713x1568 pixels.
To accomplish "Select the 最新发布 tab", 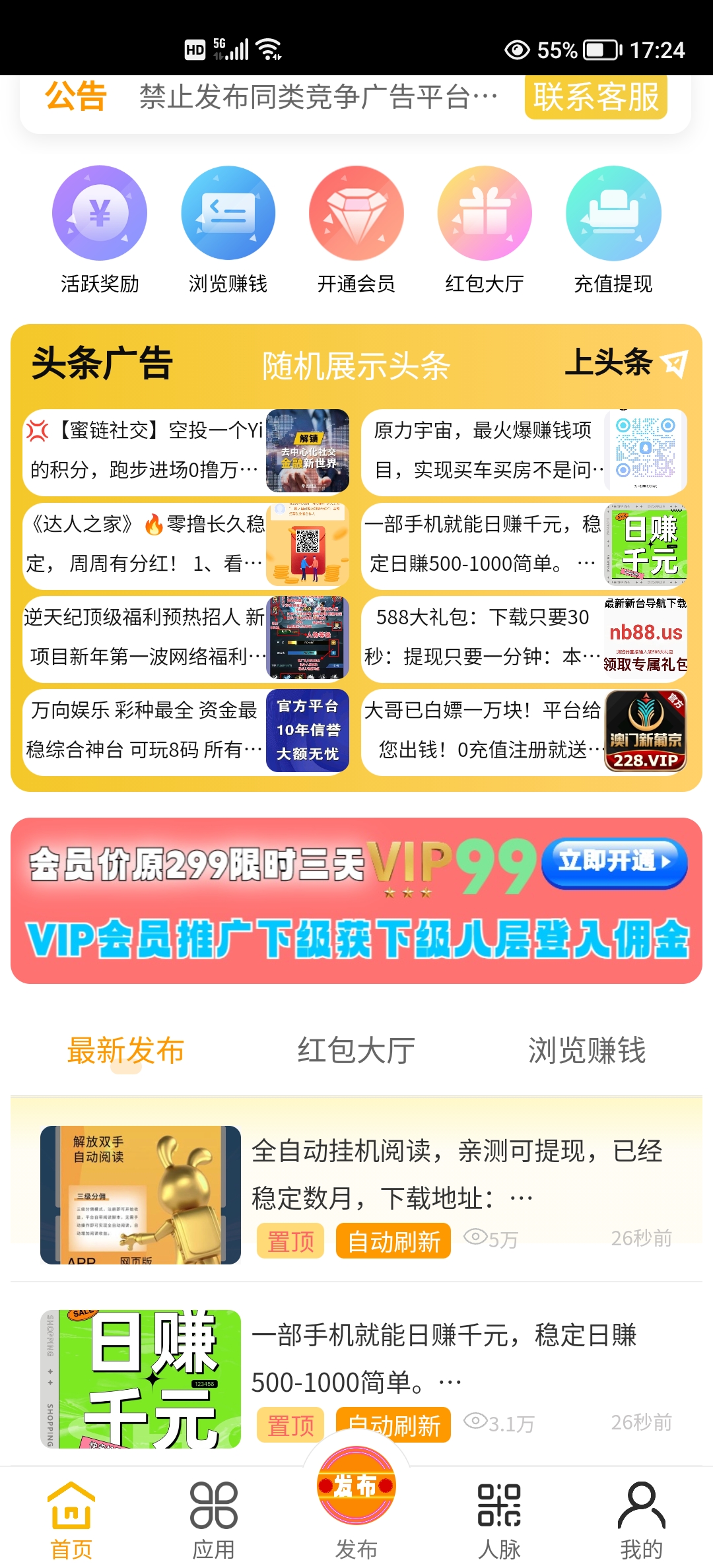I will pos(125,1050).
